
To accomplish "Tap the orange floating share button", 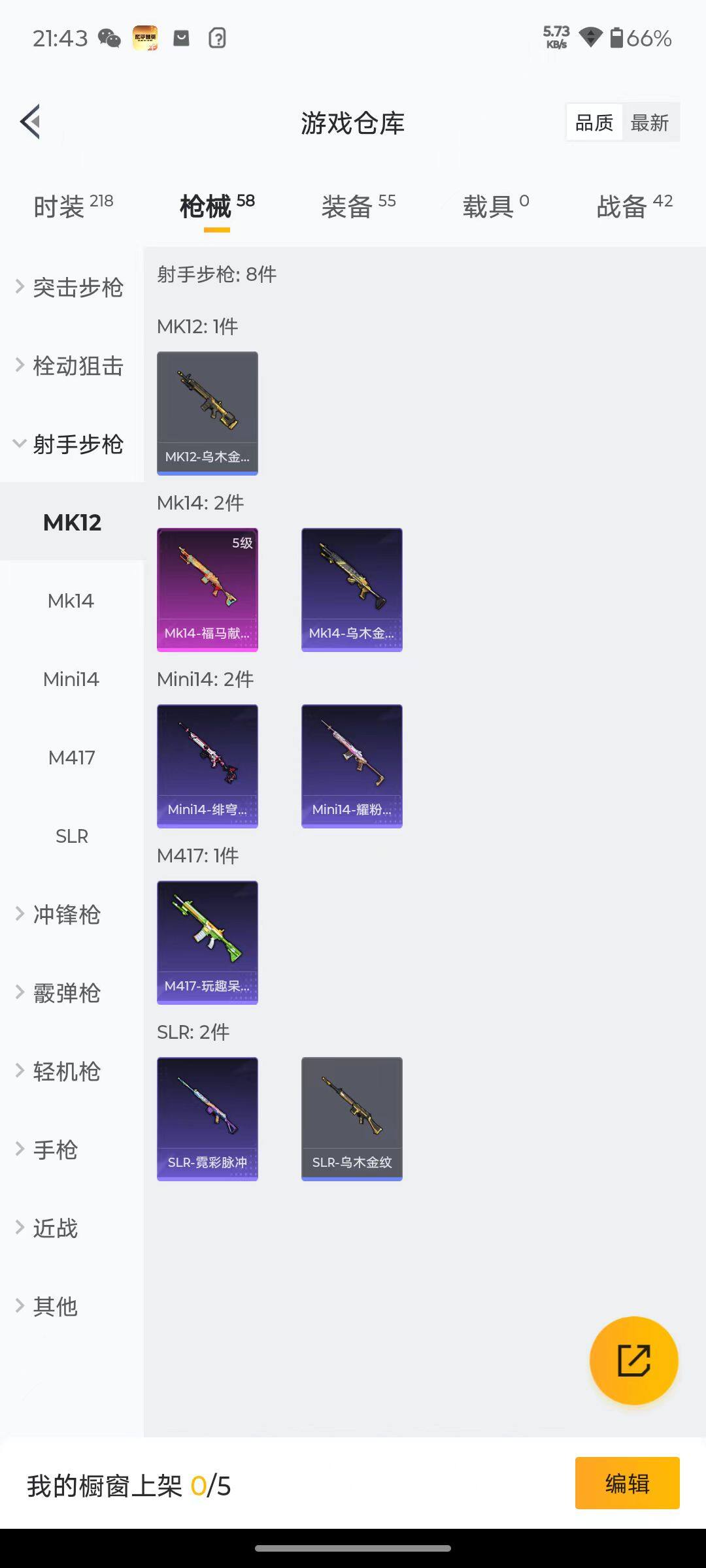I will point(633,1360).
